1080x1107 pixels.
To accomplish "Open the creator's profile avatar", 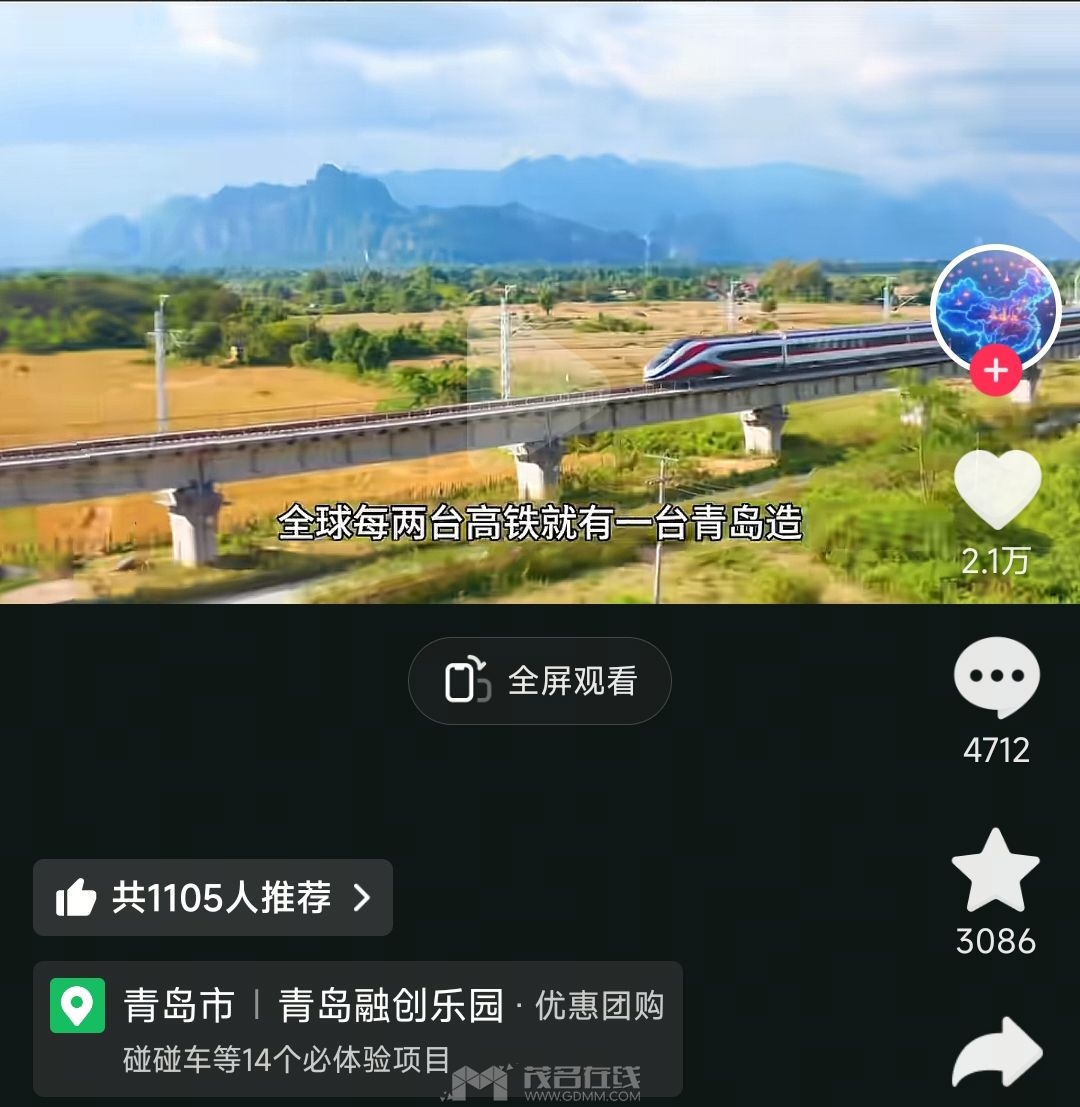I will tap(995, 307).
